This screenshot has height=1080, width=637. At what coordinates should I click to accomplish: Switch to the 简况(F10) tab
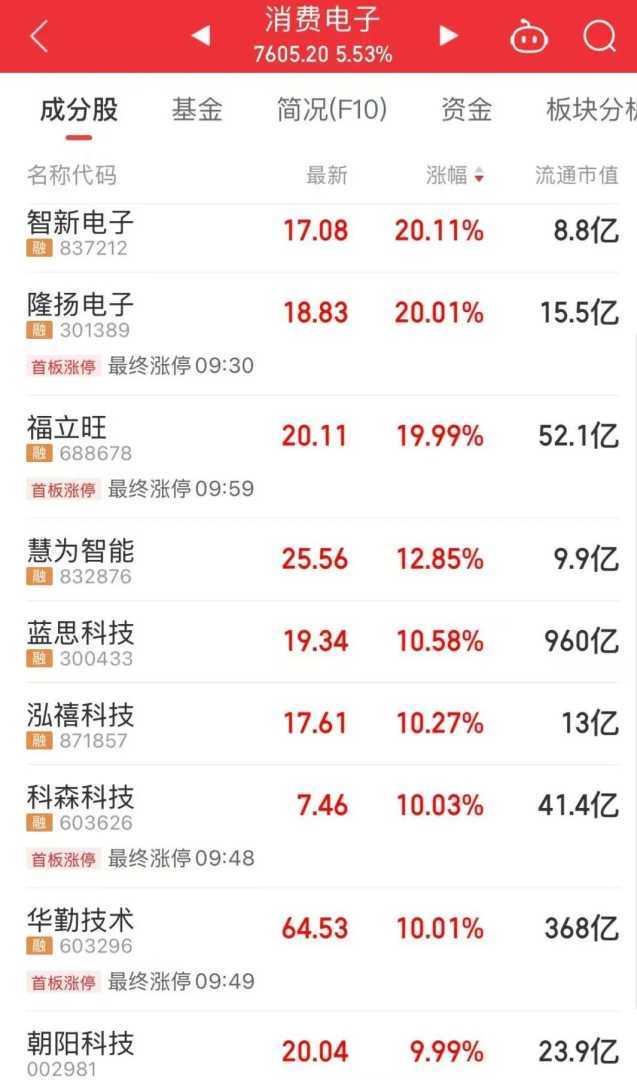point(332,110)
